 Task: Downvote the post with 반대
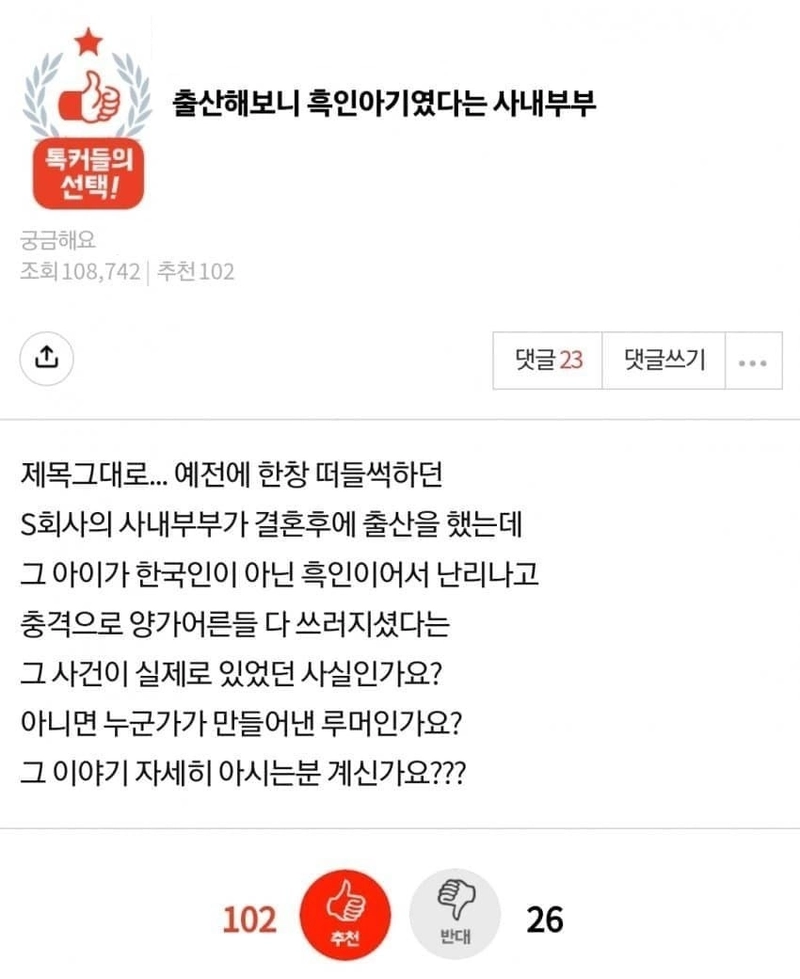(455, 916)
